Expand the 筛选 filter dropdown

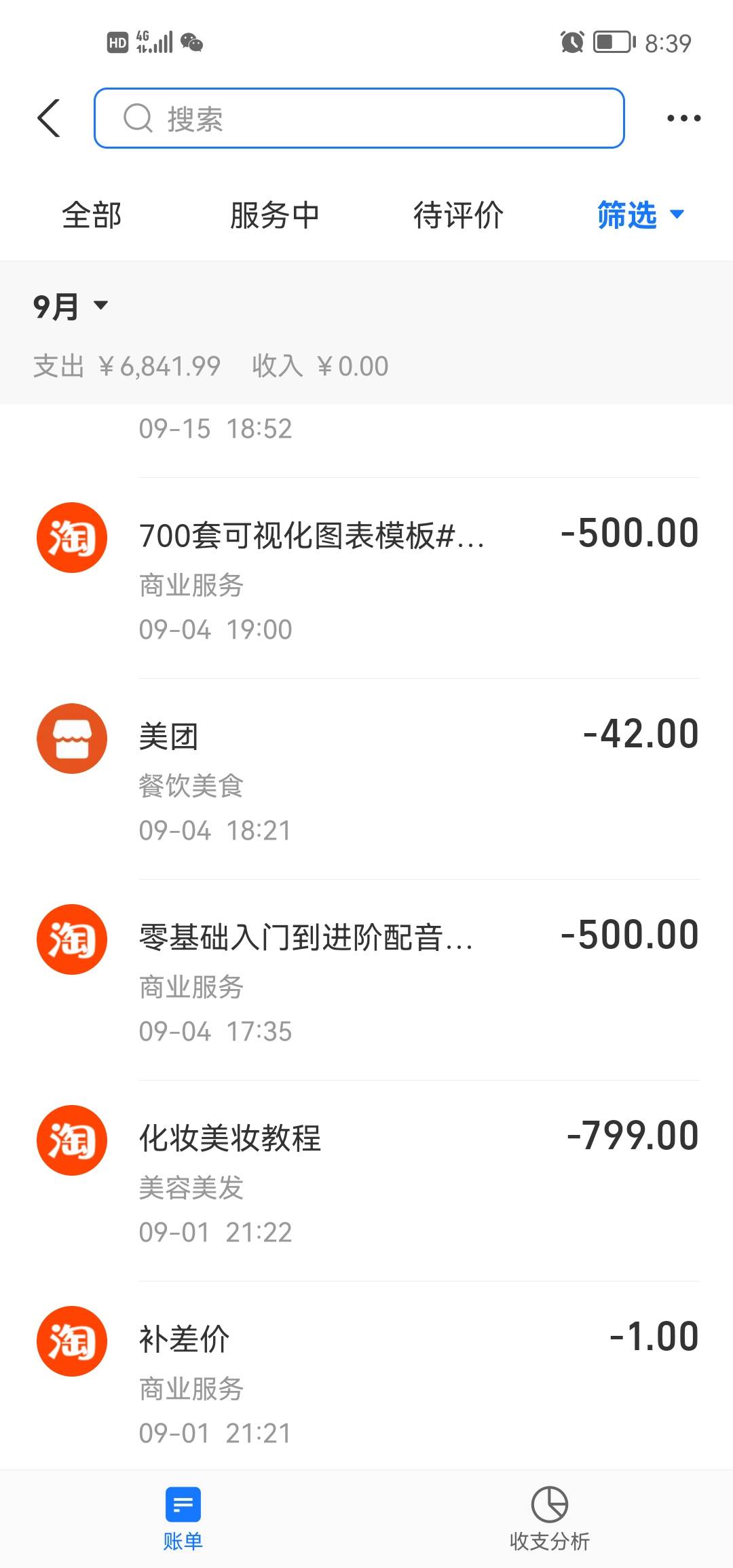(x=641, y=215)
